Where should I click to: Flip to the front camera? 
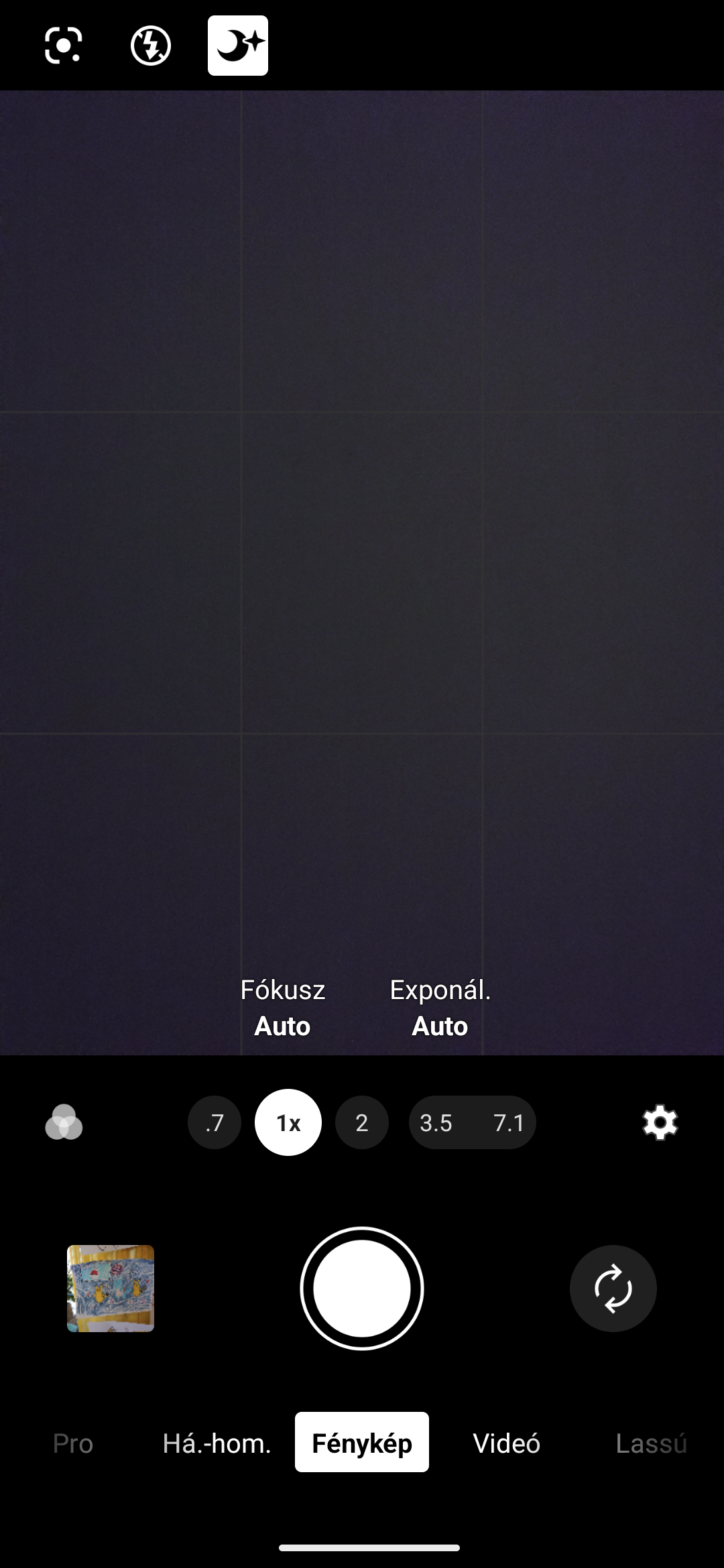[613, 1289]
